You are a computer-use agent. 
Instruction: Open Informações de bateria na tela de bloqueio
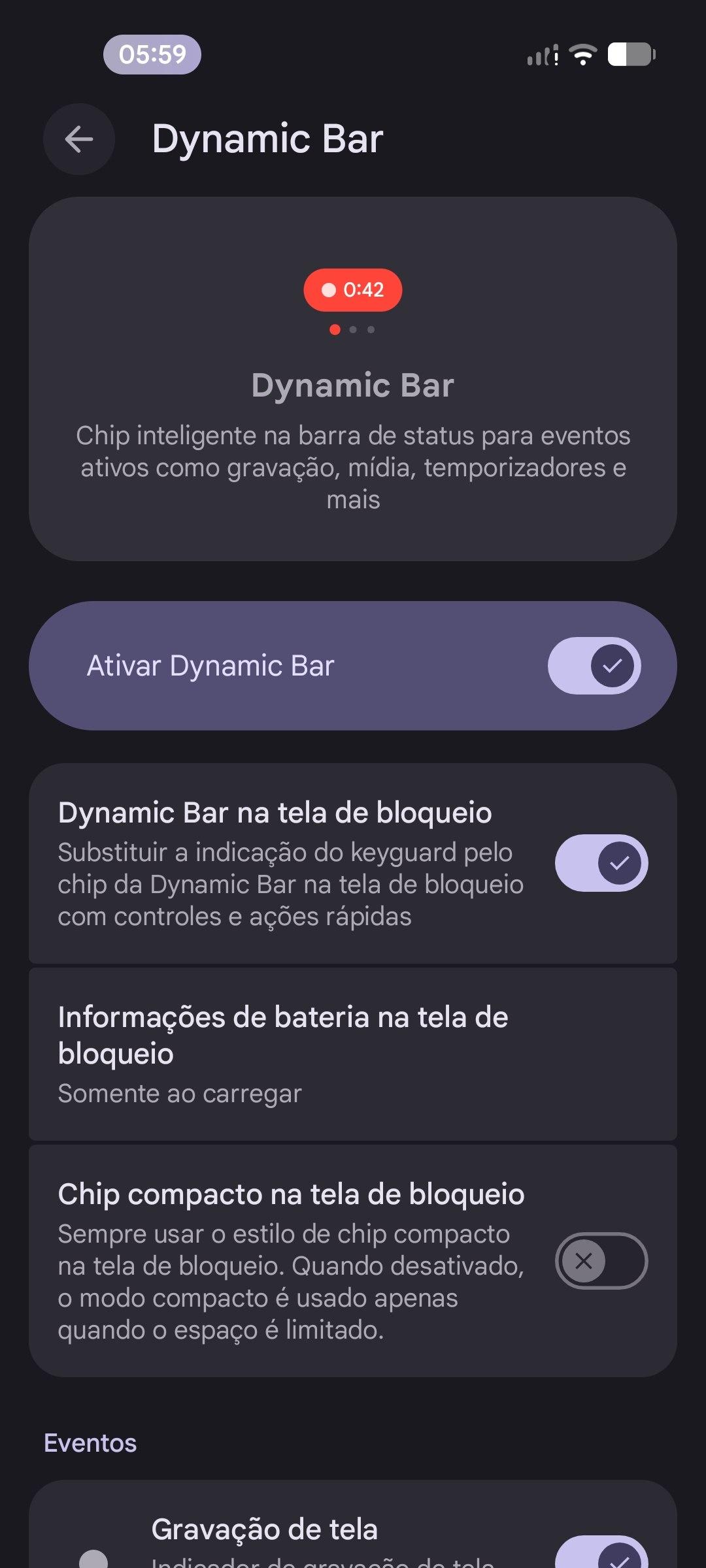tap(353, 1054)
